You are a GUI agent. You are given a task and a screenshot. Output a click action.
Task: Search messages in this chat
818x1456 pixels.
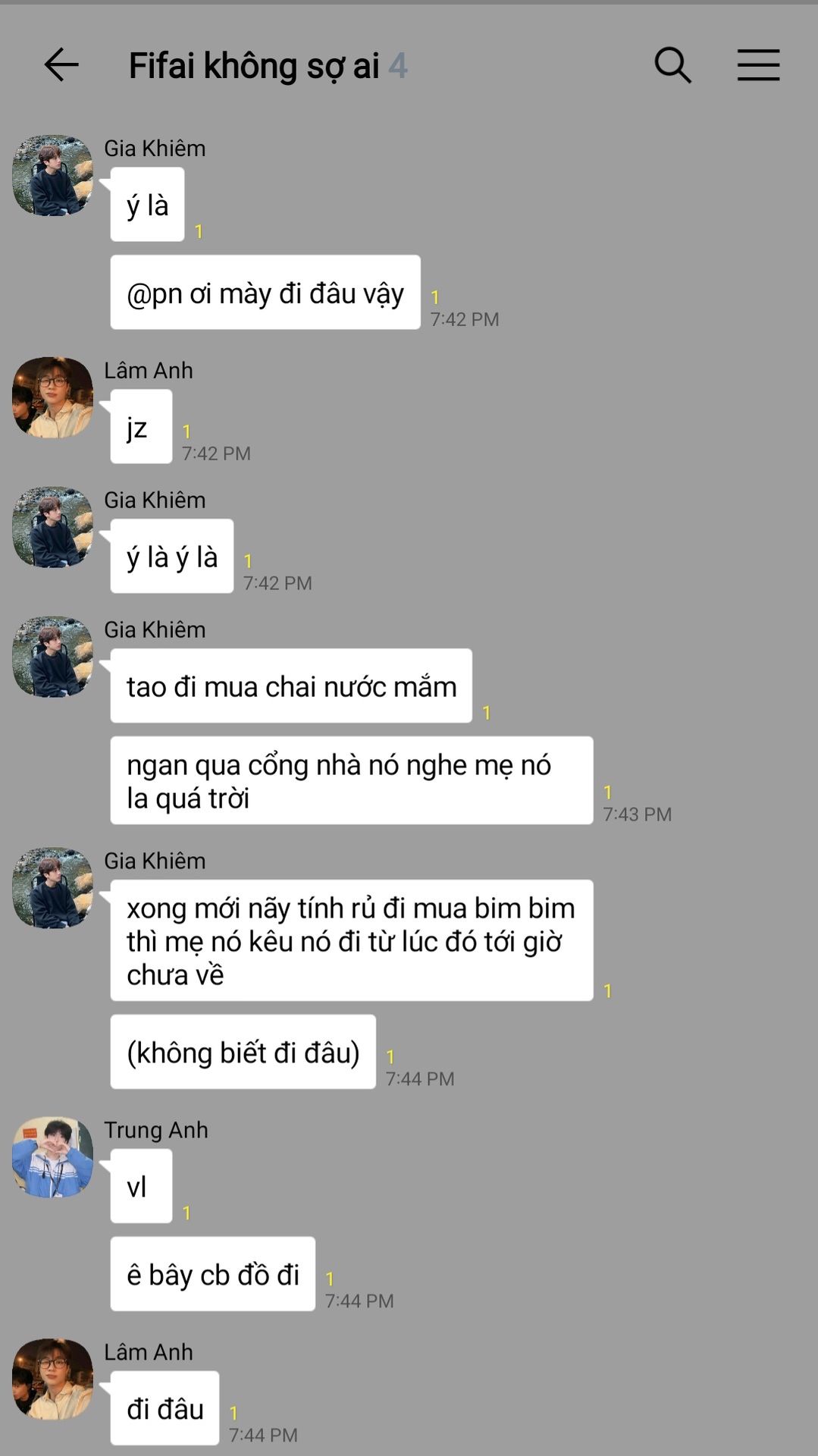[x=672, y=64]
